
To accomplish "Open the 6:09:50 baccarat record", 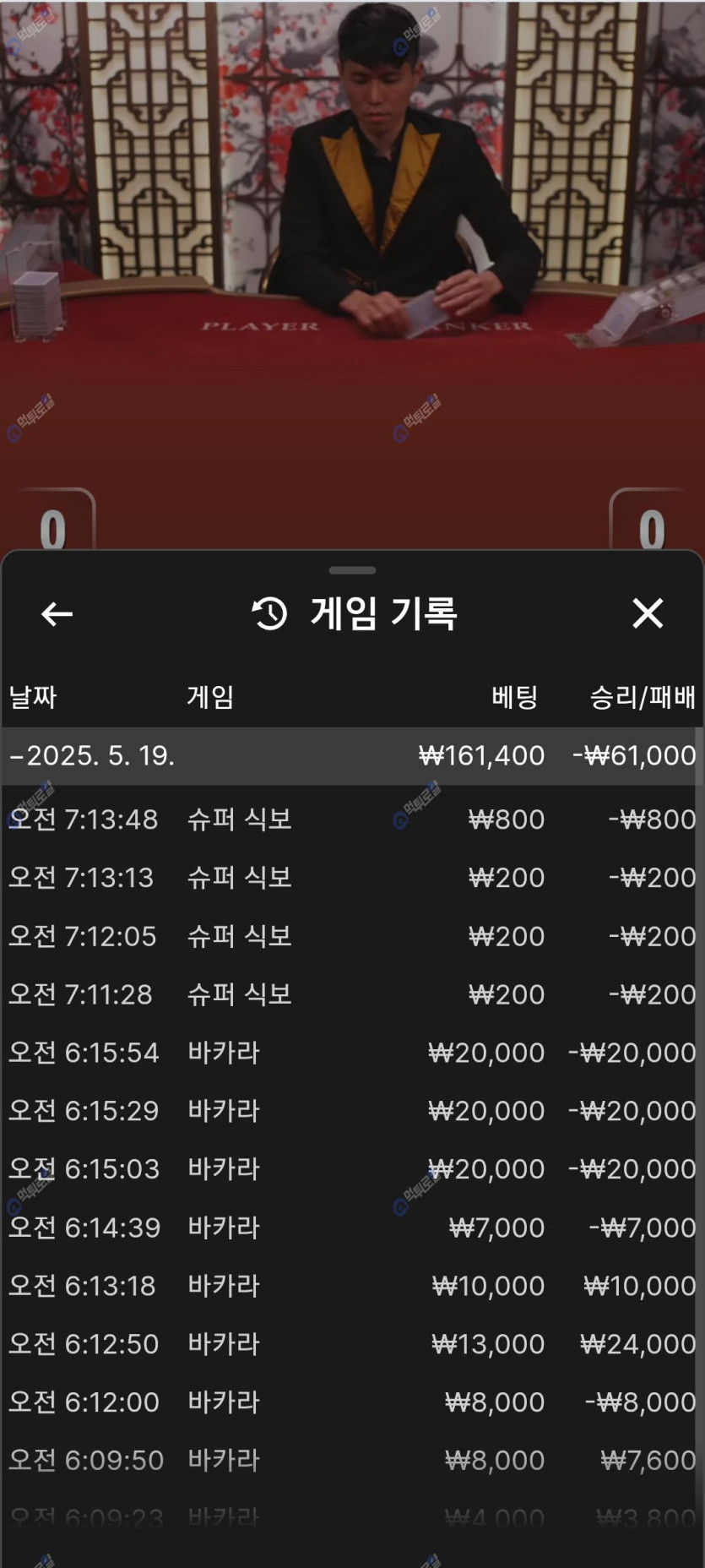I will tap(351, 1460).
